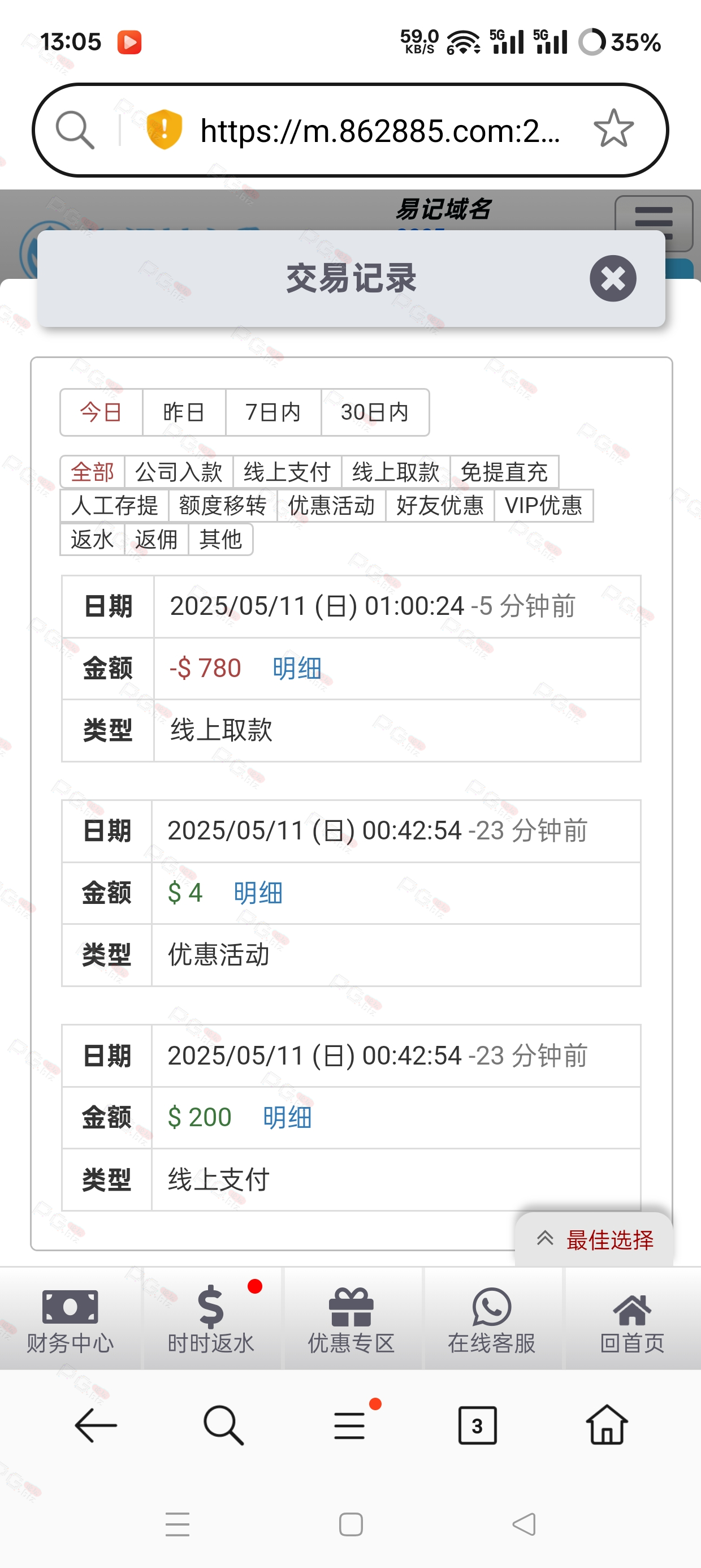
Task: Open the 优惠专区 gift section
Action: [351, 1319]
